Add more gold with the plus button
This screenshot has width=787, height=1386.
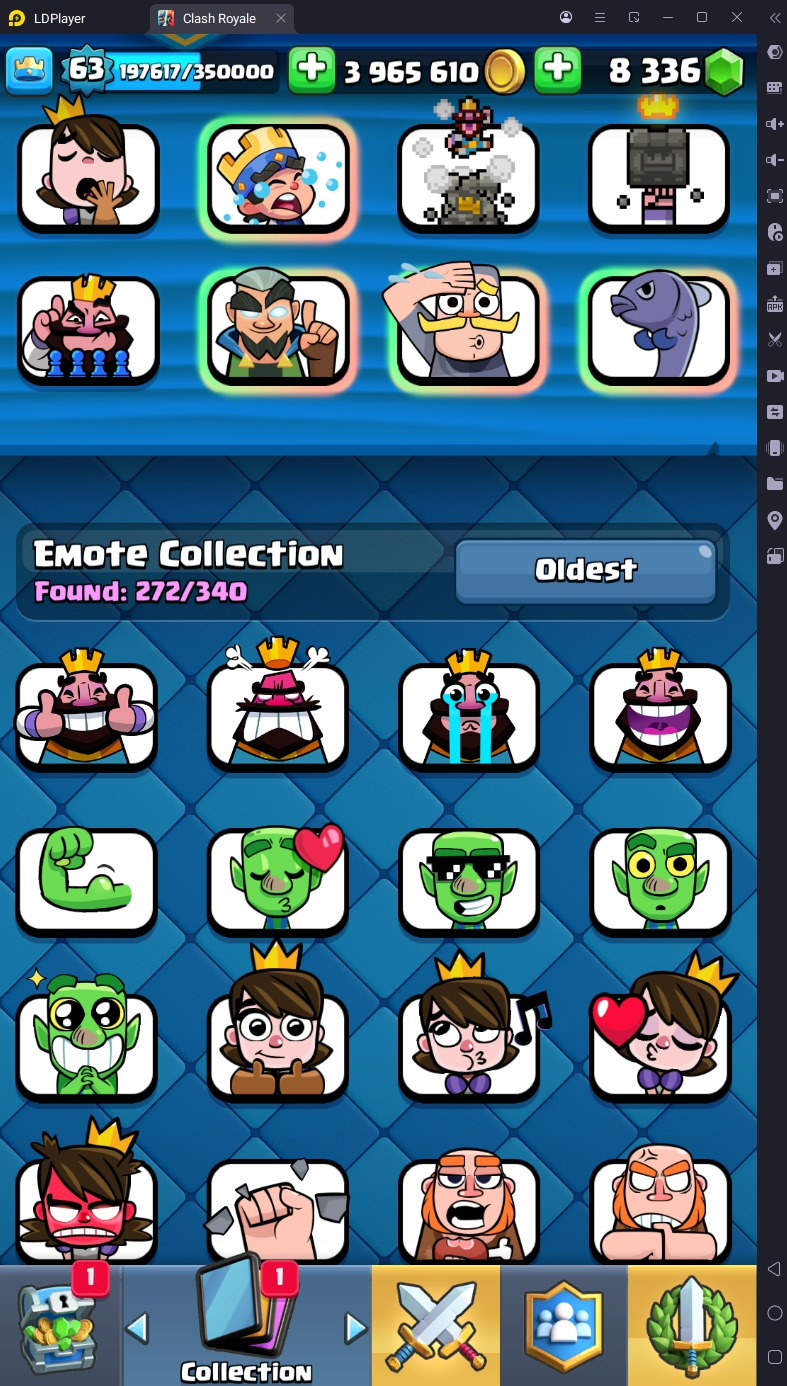point(312,70)
